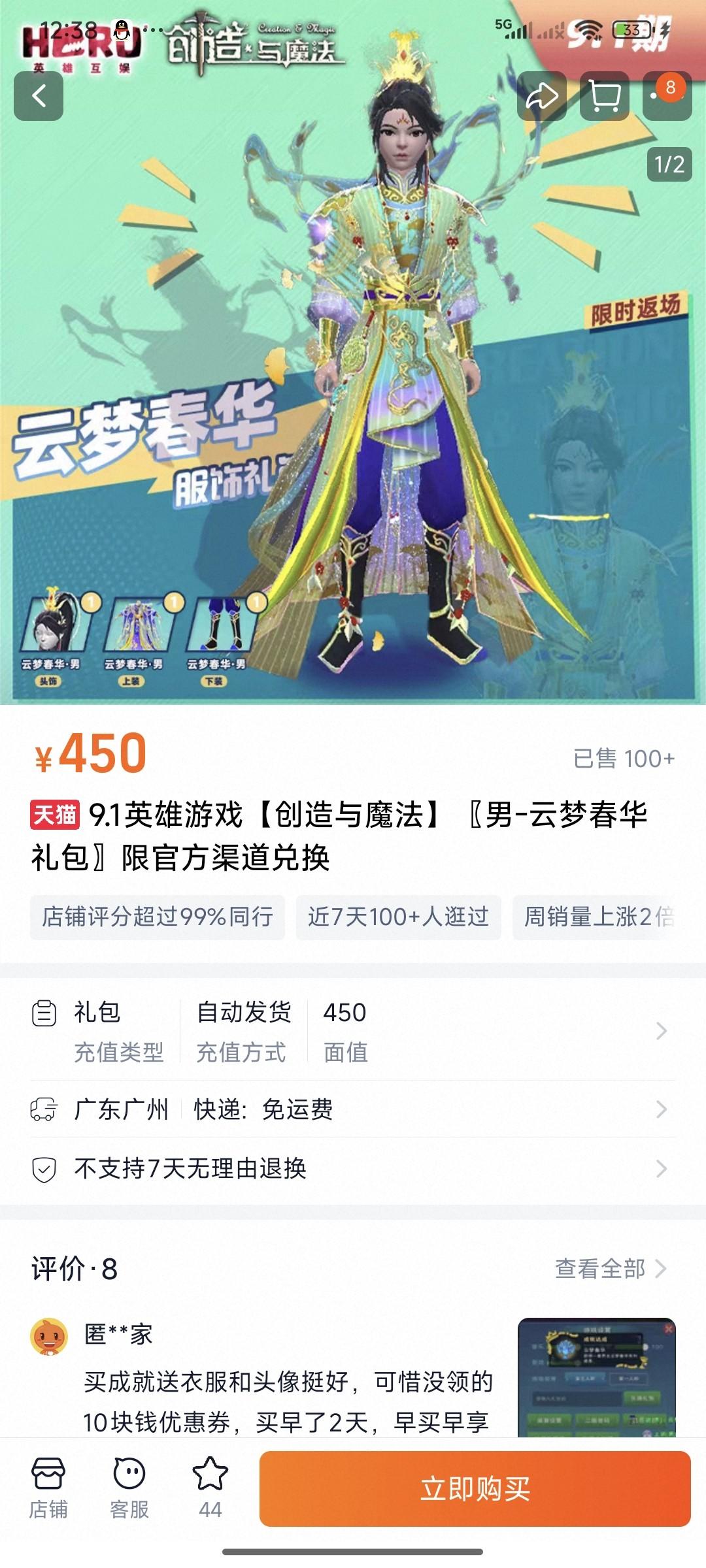Open the review photo from 匿**家
The height and width of the screenshot is (1568, 706).
(x=596, y=1377)
